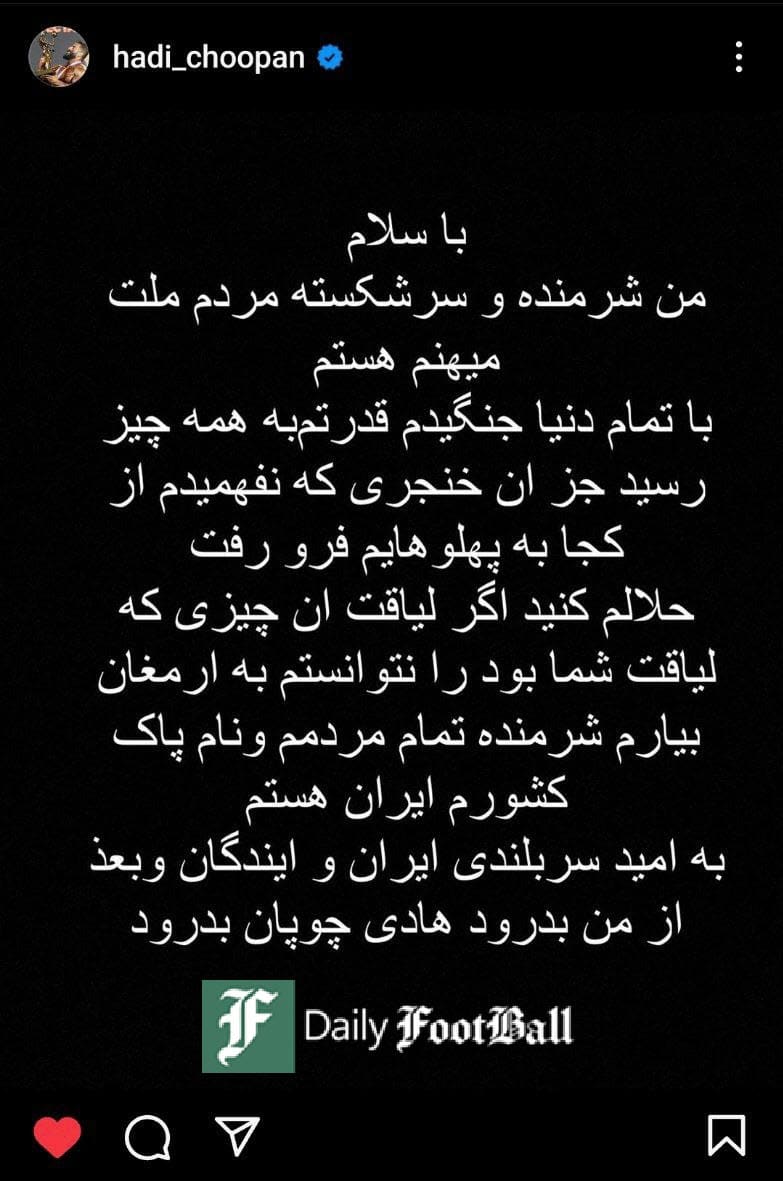Save this post with the bookmark icon
Image resolution: width=783 pixels, height=1181 pixels.
(x=726, y=1136)
